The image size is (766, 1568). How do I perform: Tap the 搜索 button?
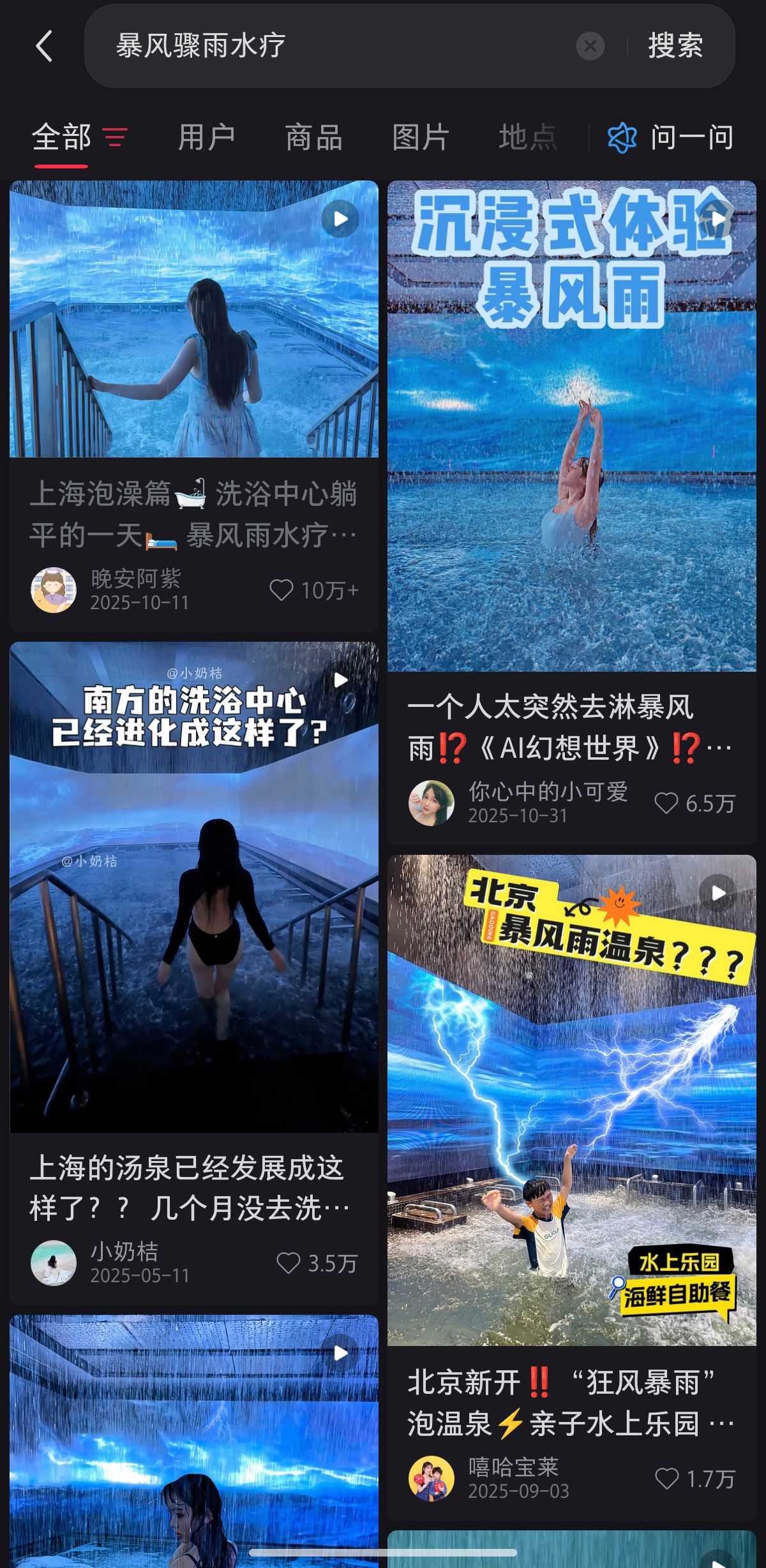pos(675,46)
